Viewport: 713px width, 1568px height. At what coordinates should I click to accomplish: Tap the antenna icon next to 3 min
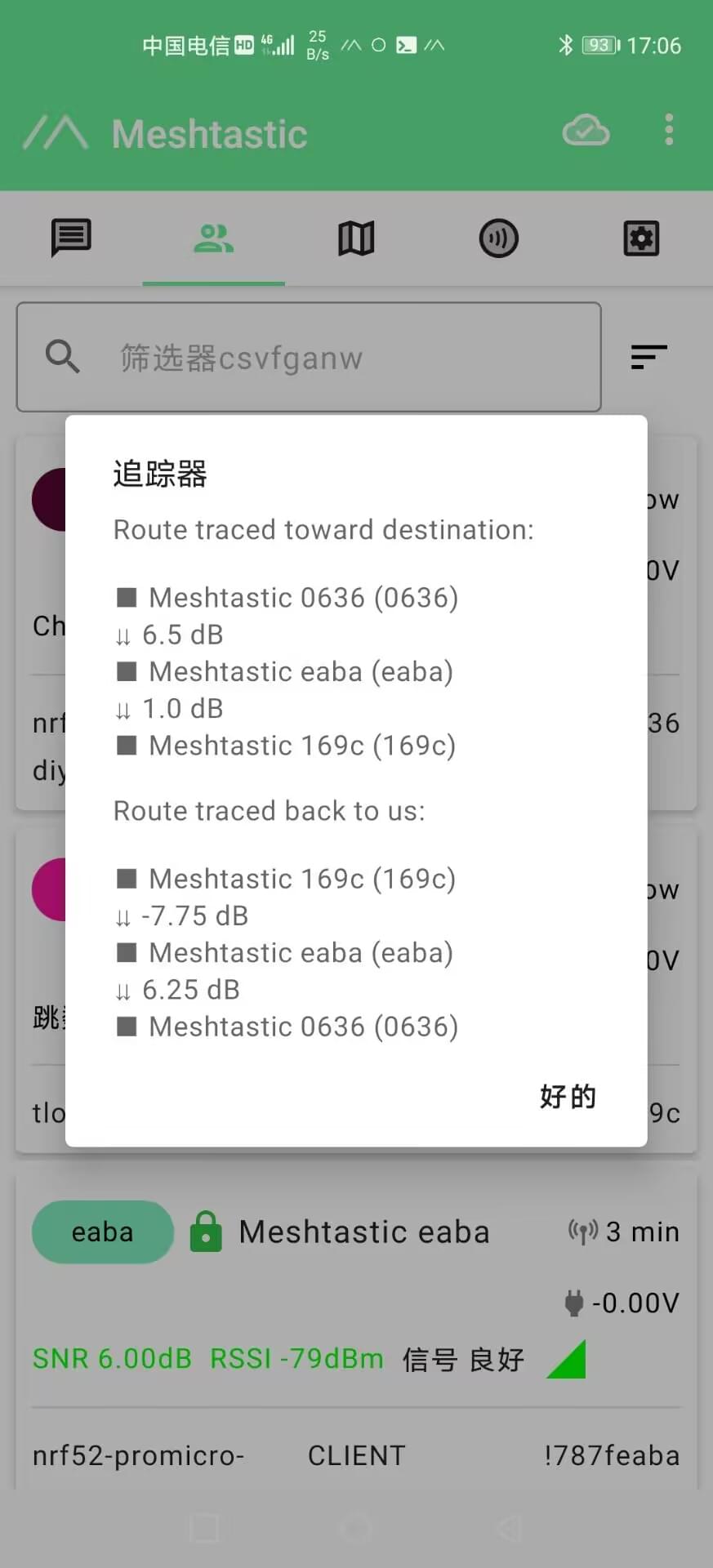coord(582,1232)
